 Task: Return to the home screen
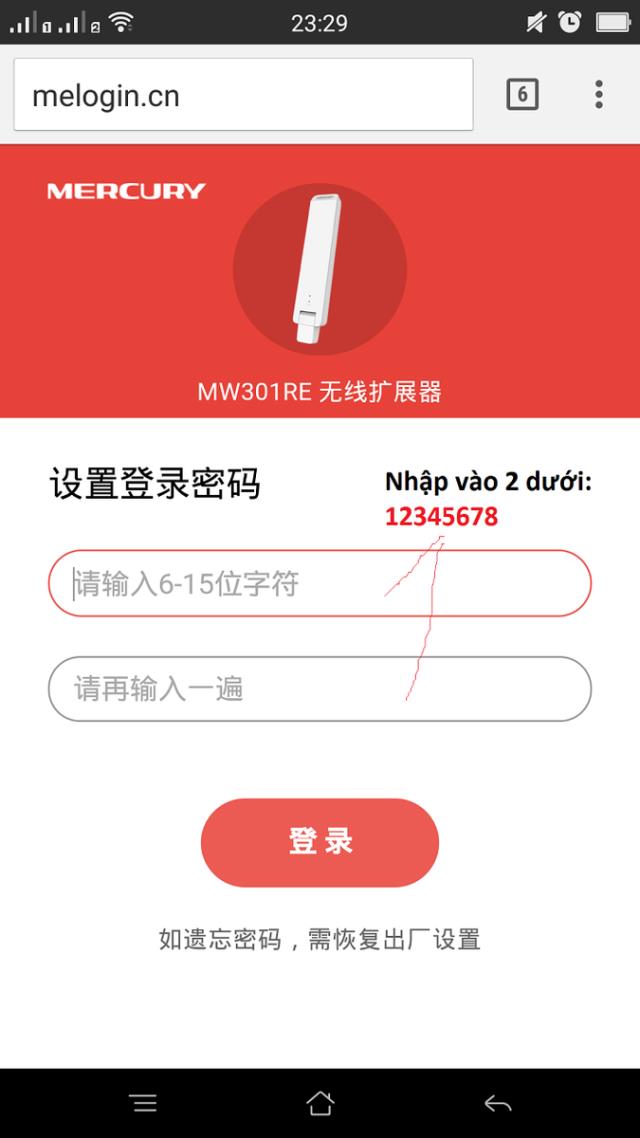(320, 1103)
